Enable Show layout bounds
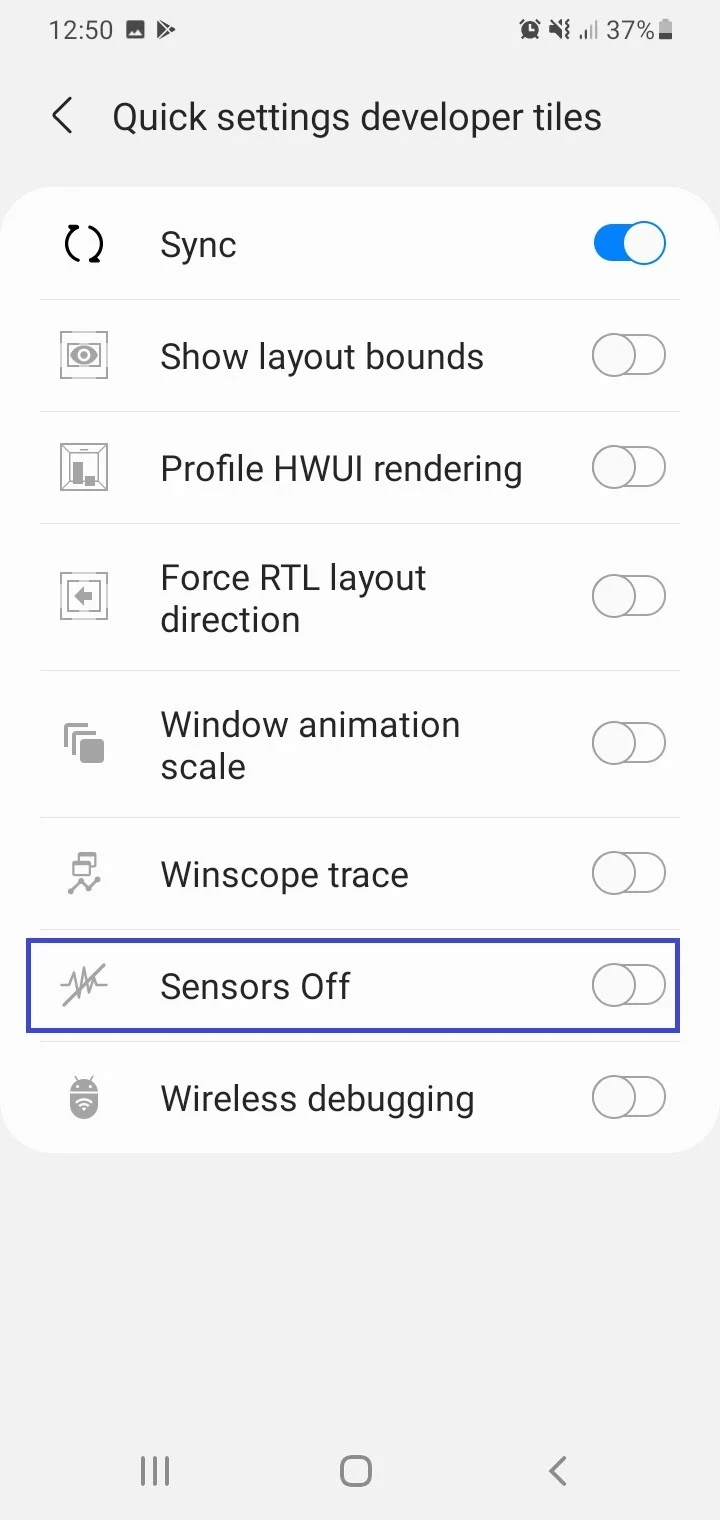 (629, 356)
